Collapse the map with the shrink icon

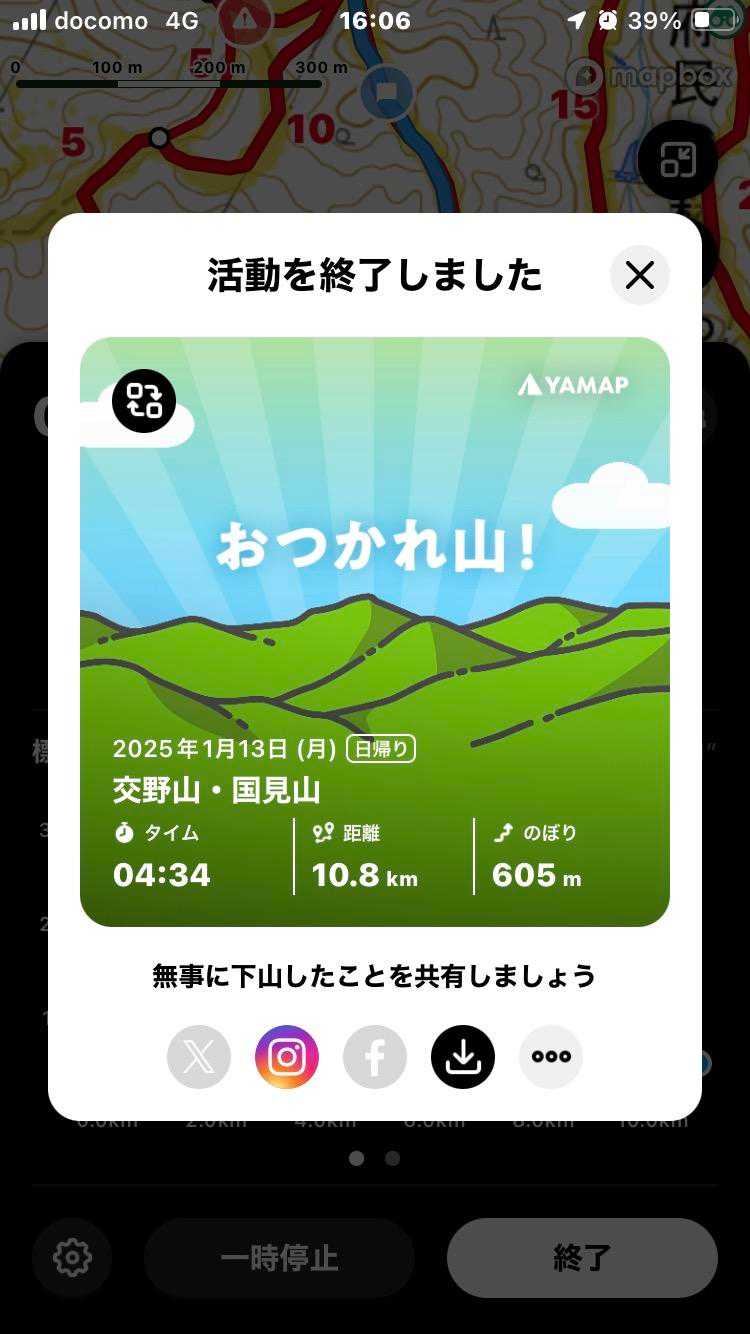677,160
